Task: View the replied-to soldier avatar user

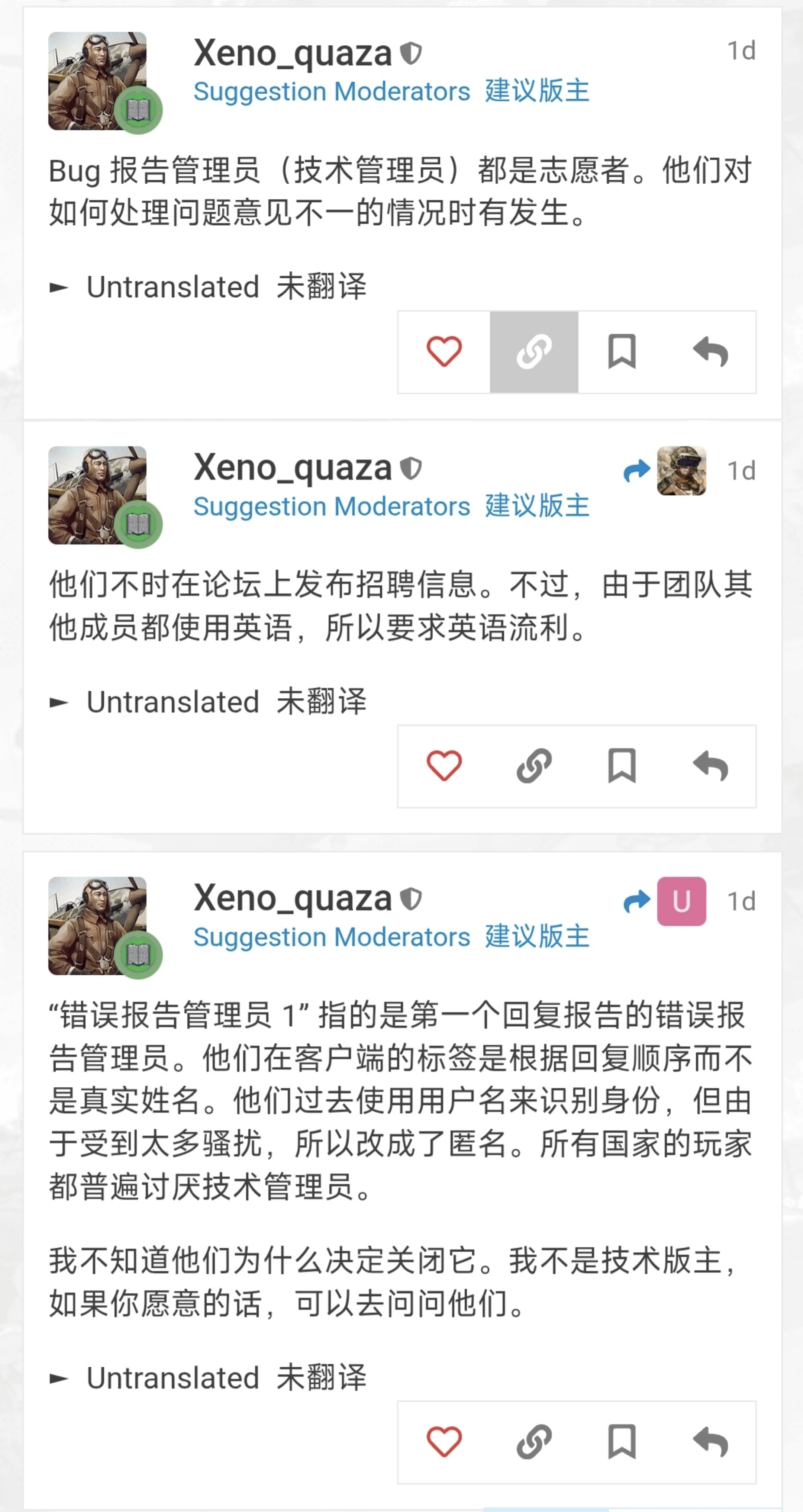Action: click(681, 471)
